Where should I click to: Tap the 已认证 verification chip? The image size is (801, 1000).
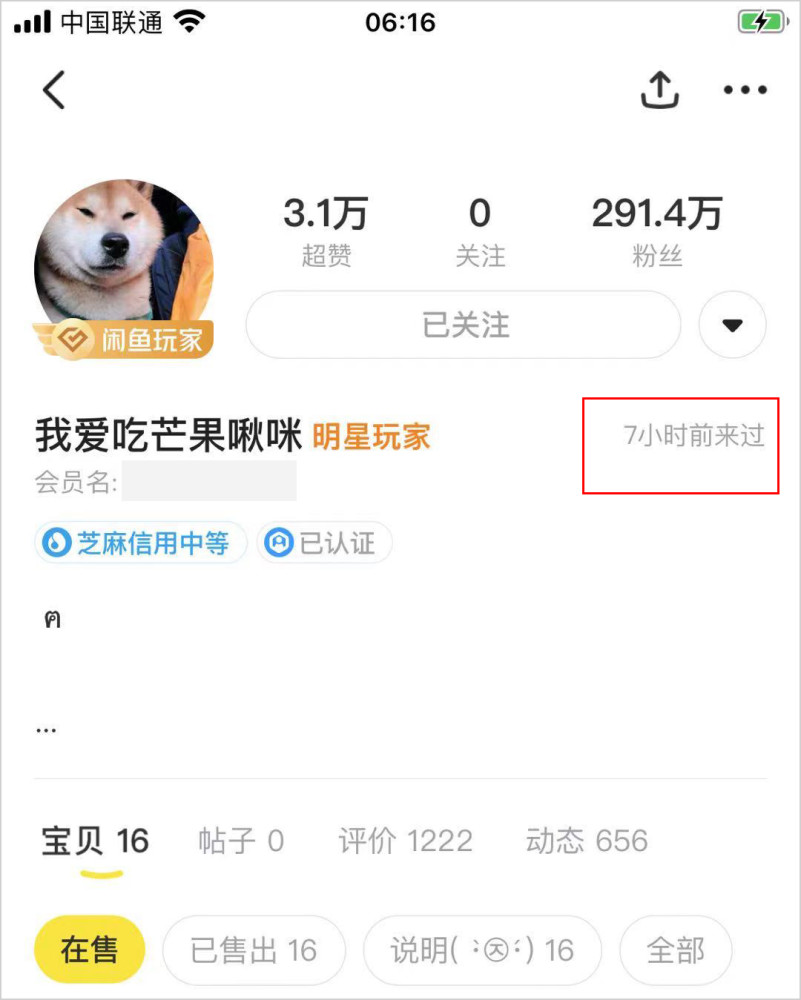click(x=324, y=543)
